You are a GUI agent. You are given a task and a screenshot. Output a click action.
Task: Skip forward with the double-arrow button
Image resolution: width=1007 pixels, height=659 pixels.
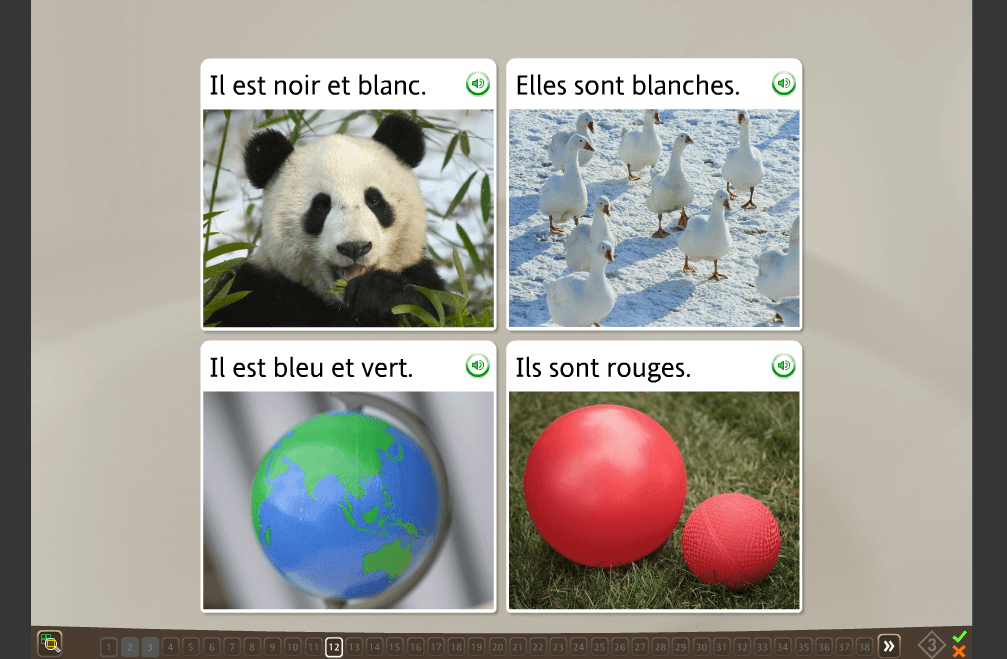(x=889, y=646)
